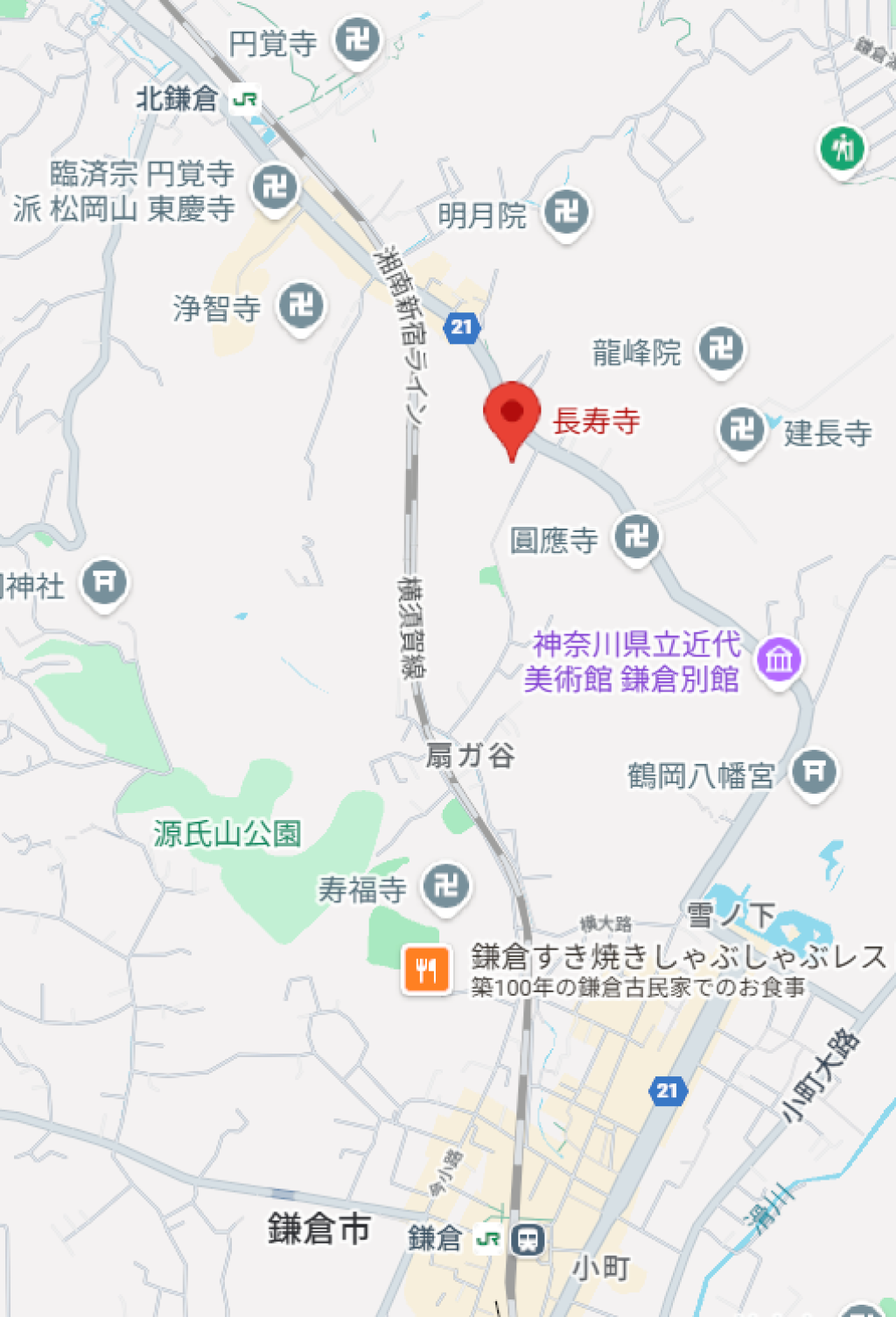Viewport: 896px width, 1317px height.
Task: Select the 明月院 temple marker
Action: click(x=566, y=212)
